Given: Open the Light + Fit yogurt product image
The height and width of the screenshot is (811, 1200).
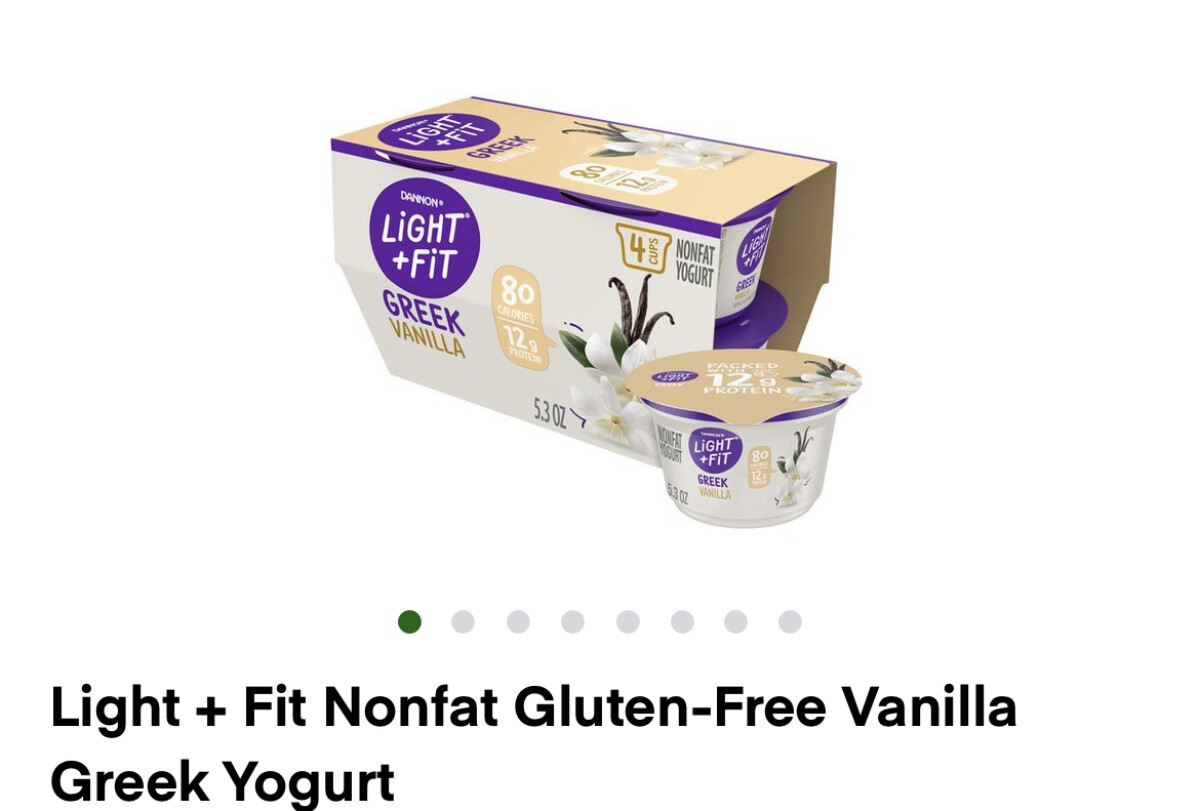Looking at the screenshot, I should (x=597, y=310).
